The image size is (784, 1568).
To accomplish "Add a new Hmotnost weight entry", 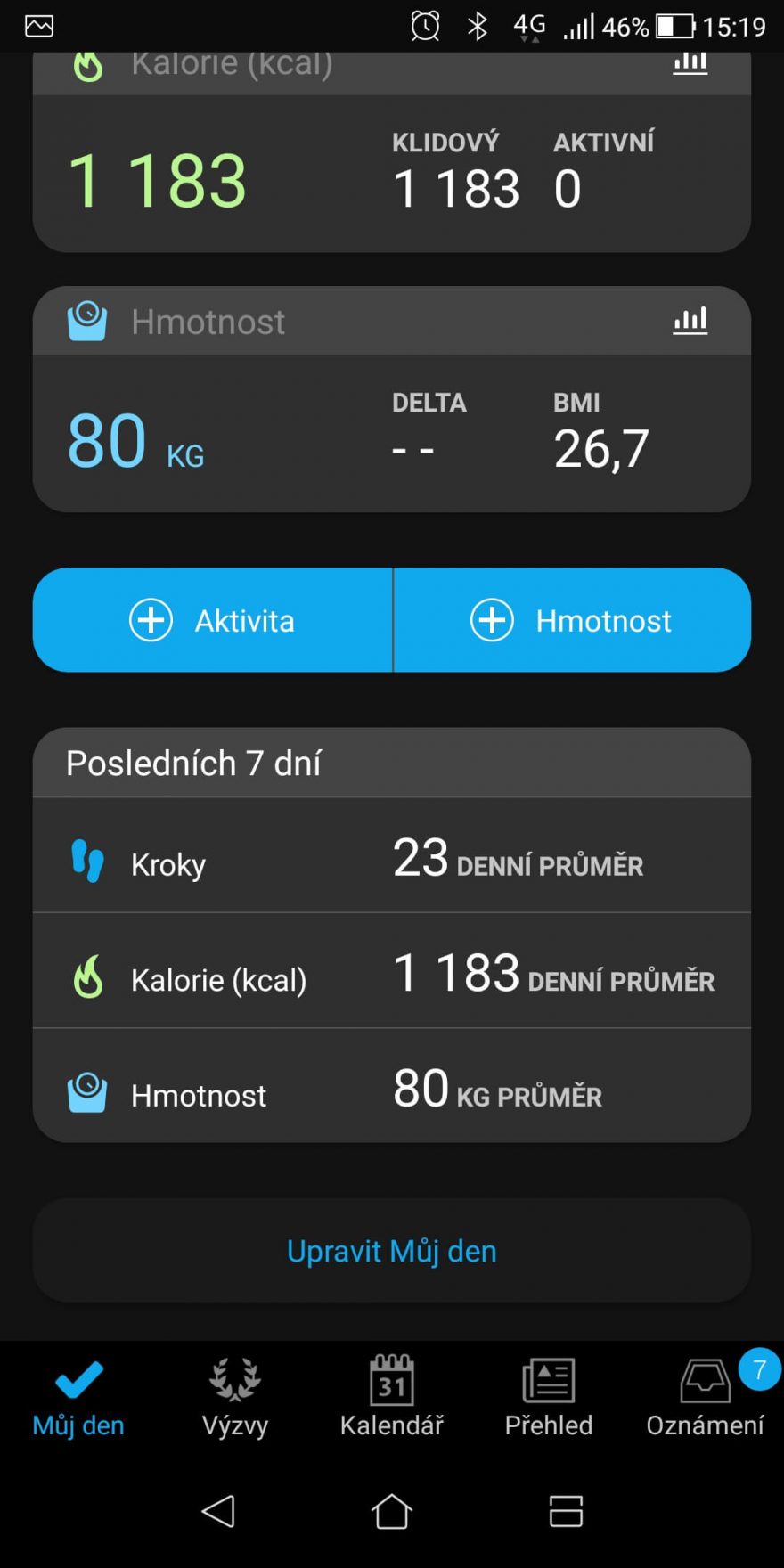I will (572, 620).
